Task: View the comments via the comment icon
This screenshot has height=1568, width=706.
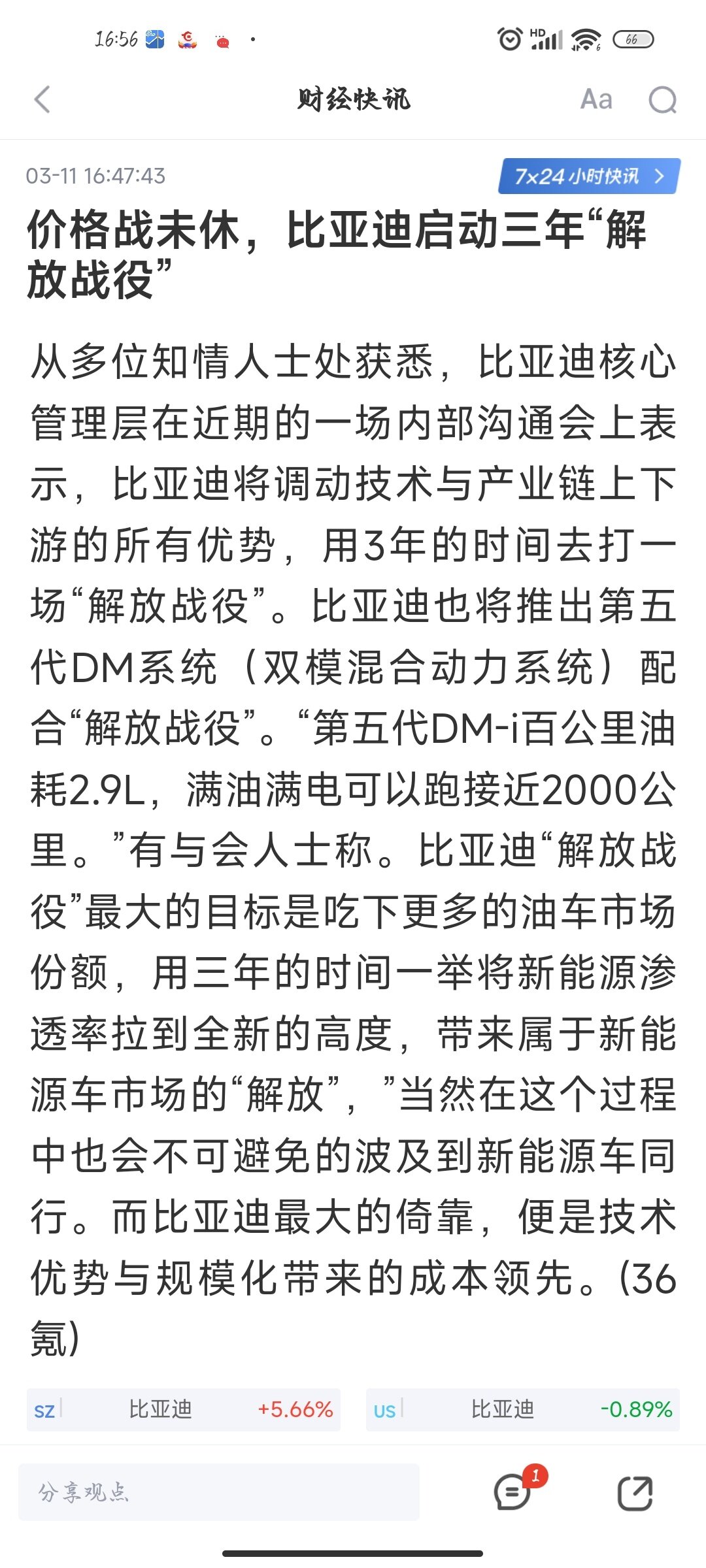Action: click(x=513, y=1492)
